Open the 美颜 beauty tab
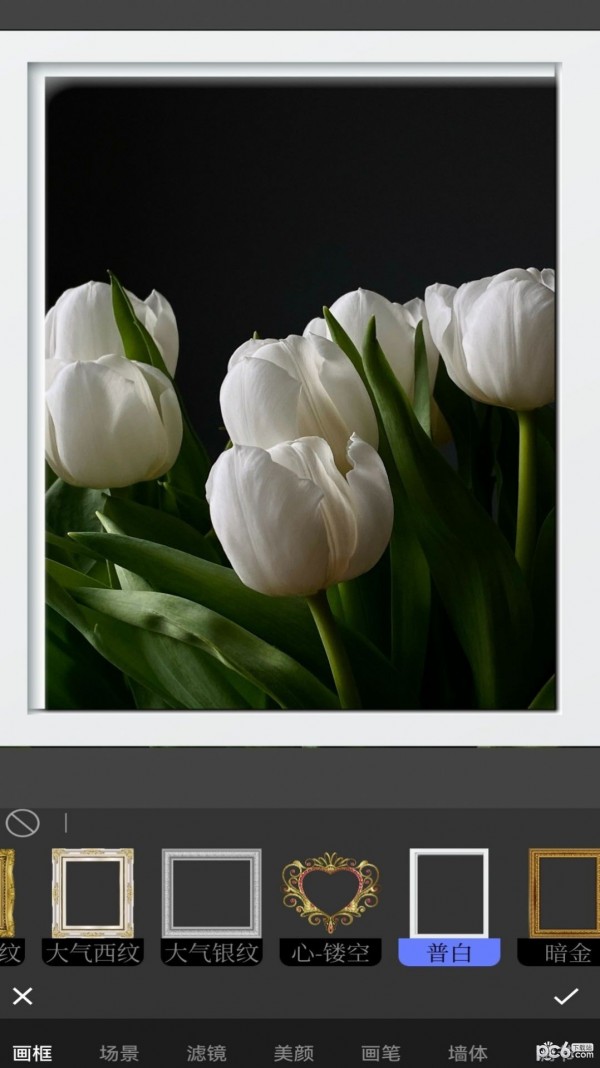Viewport: 600px width, 1068px height. (294, 1052)
